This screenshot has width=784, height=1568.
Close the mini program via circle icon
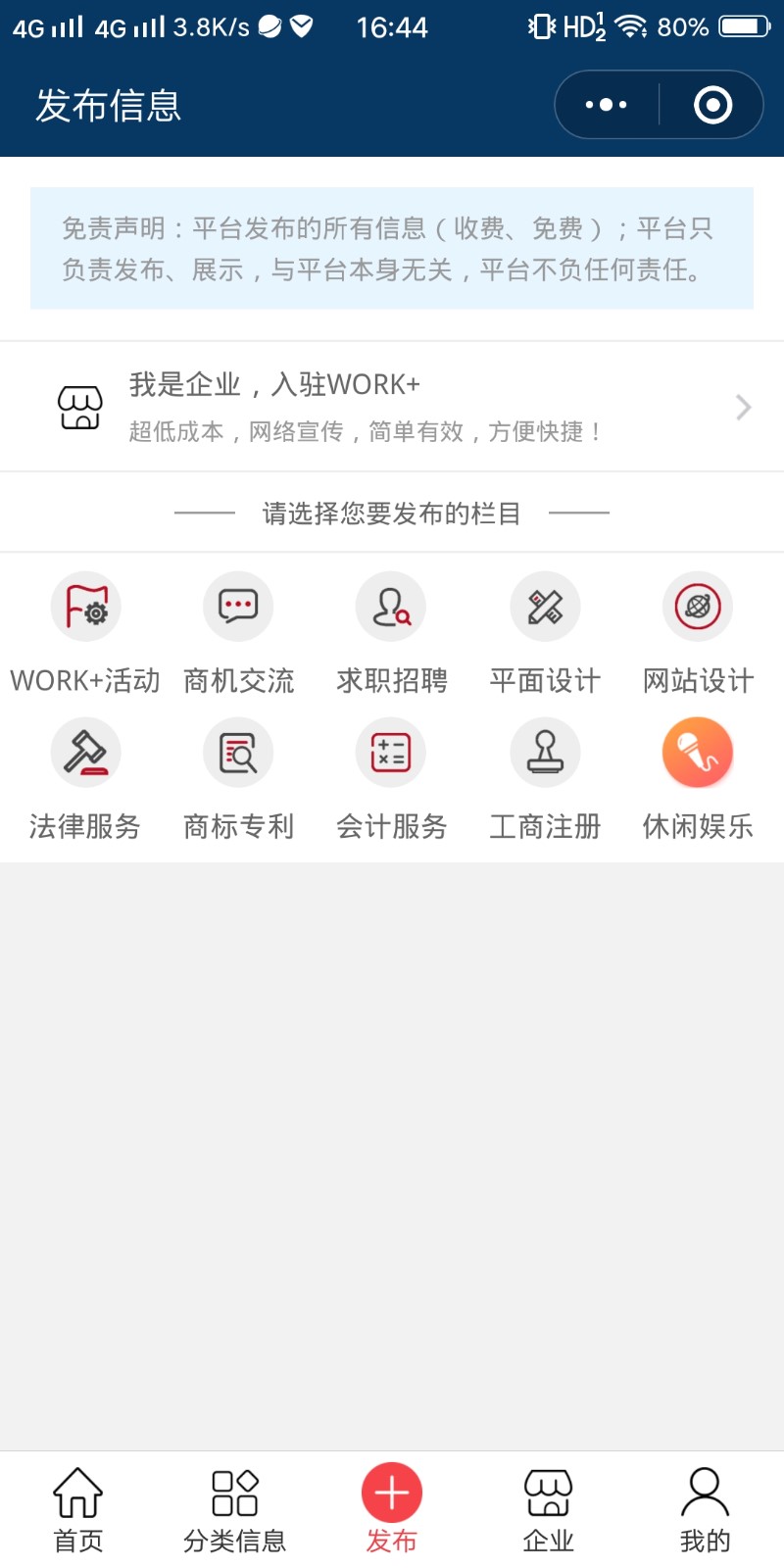(712, 105)
